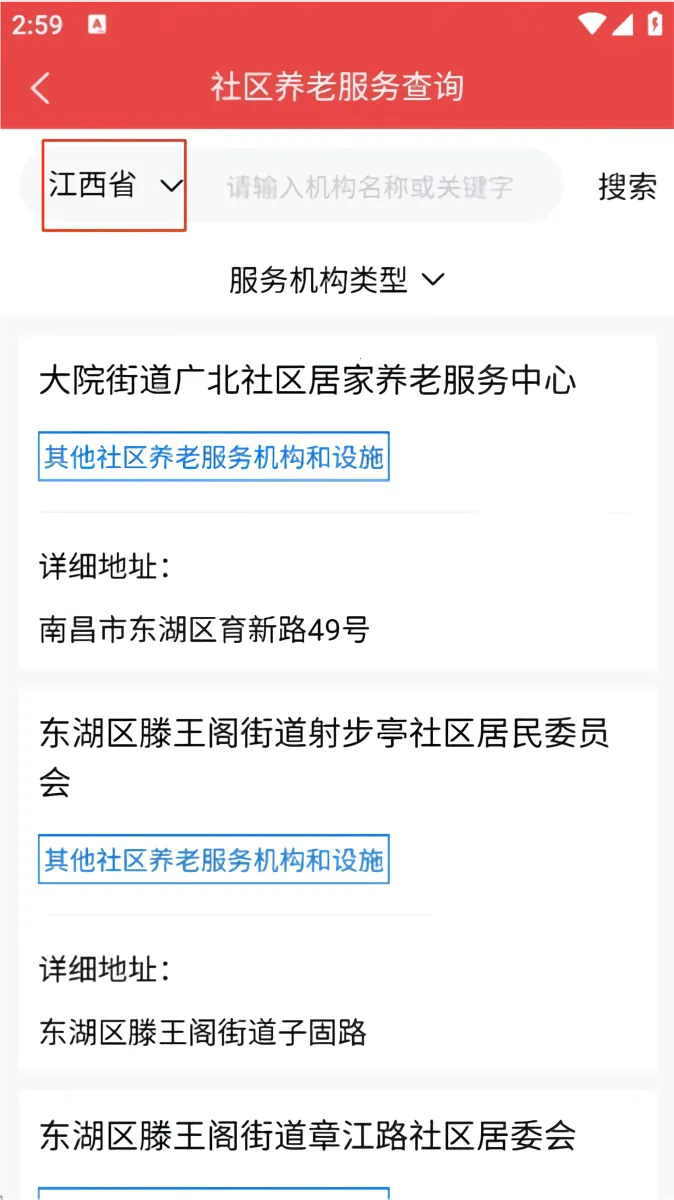Tap the 请输入机构名称或关键字 search field
The width and height of the screenshot is (674, 1200).
coord(370,187)
